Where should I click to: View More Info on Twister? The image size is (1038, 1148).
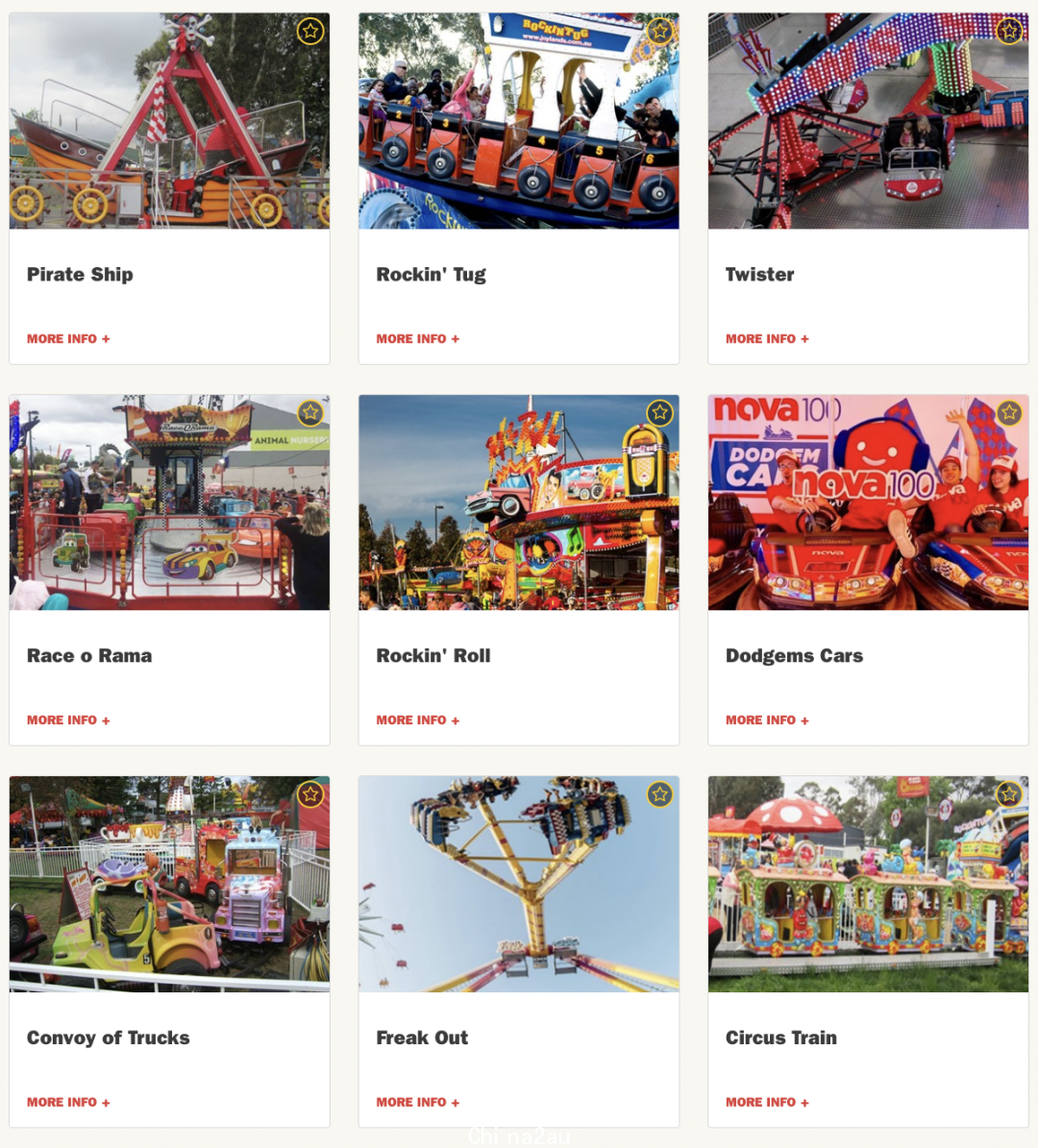tap(767, 339)
